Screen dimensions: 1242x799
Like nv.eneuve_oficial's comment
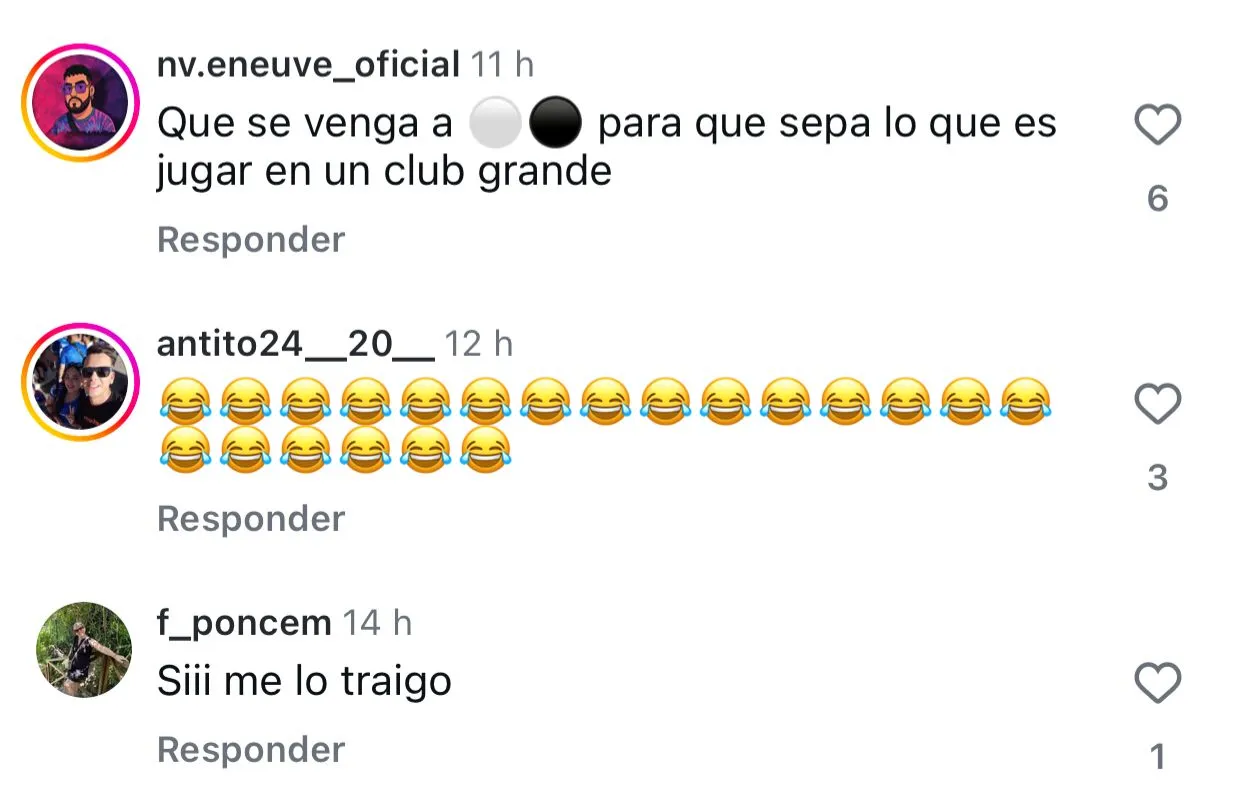tap(1158, 126)
